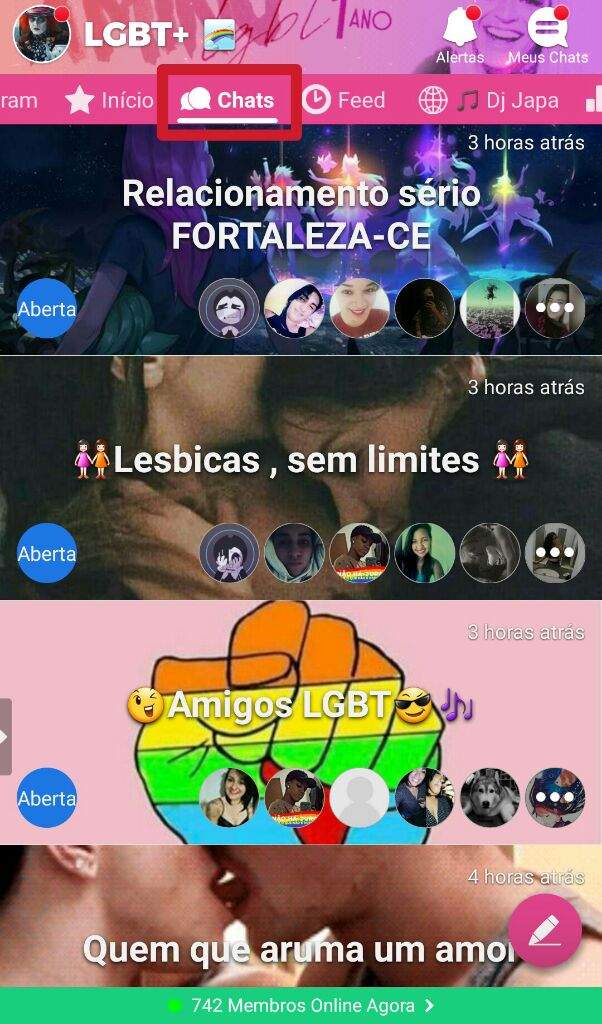Open the Amigos LGBT chat

[x=300, y=705]
